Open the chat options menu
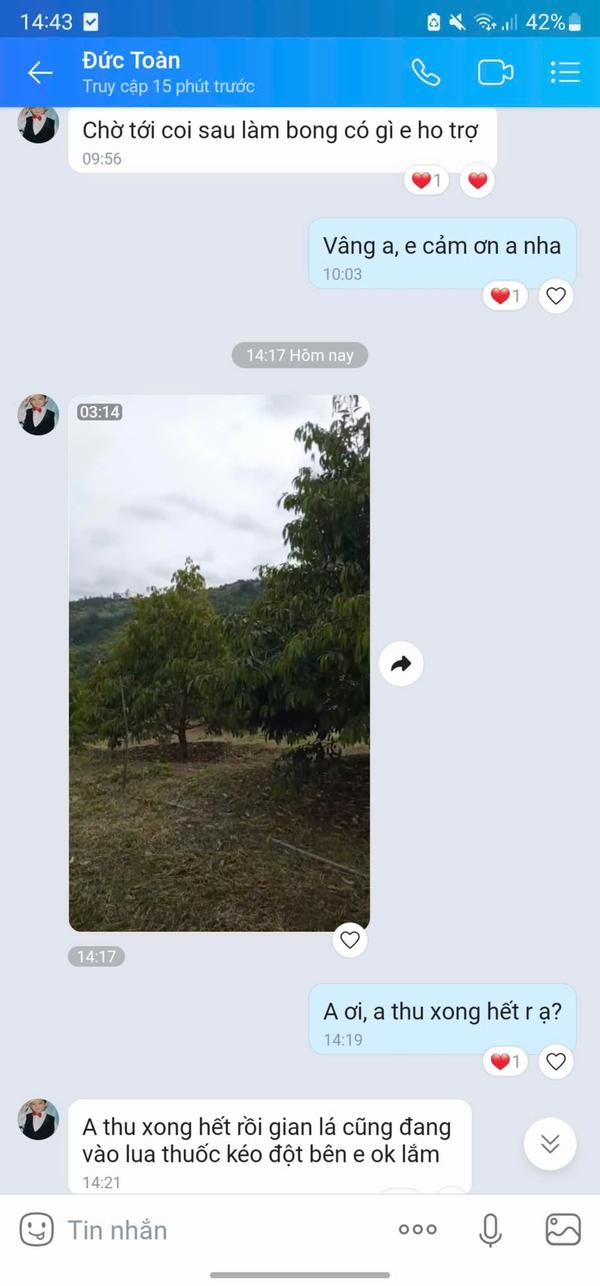Image resolution: width=600 pixels, height=1286 pixels. (565, 72)
